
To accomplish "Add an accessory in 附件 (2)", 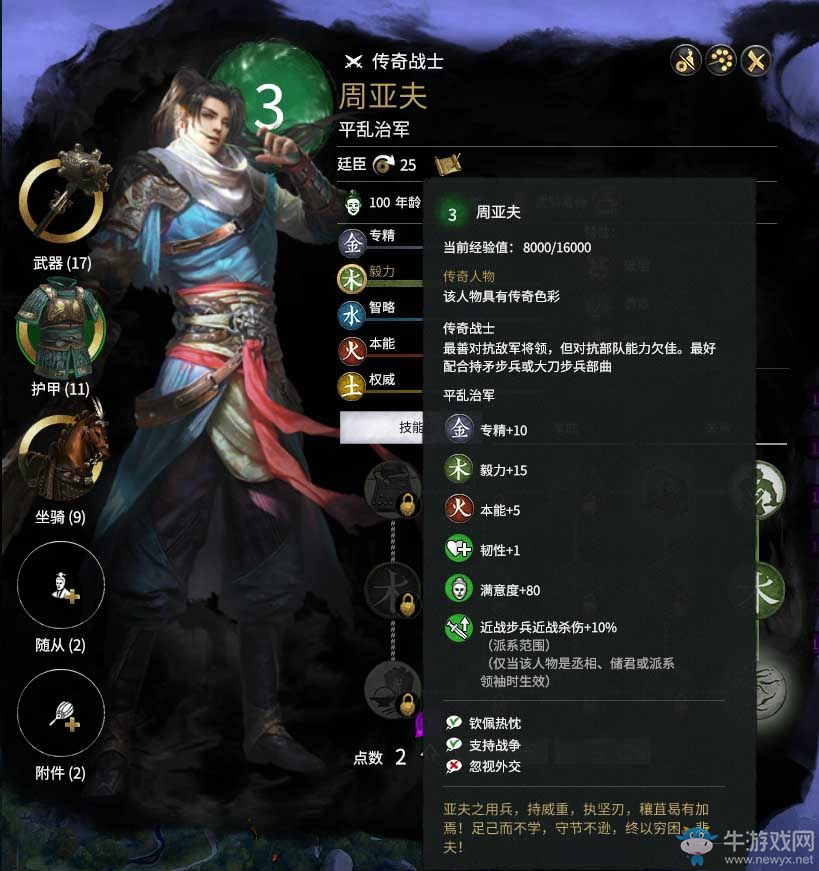I will pos(61,713).
